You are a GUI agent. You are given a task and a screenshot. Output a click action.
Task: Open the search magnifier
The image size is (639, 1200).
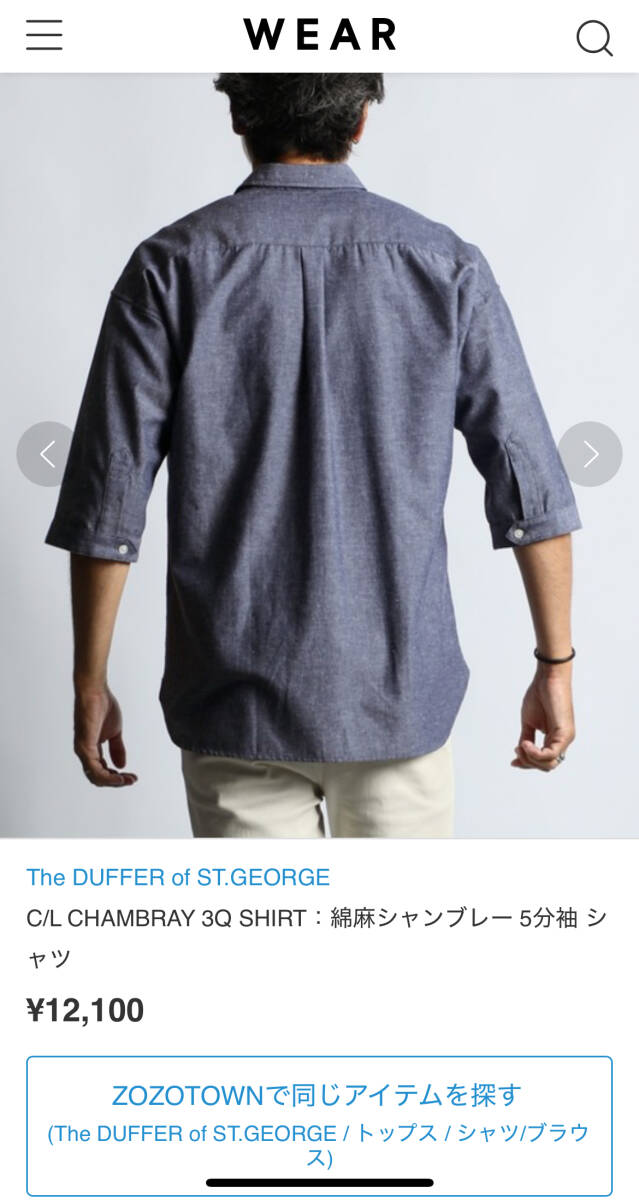(594, 38)
